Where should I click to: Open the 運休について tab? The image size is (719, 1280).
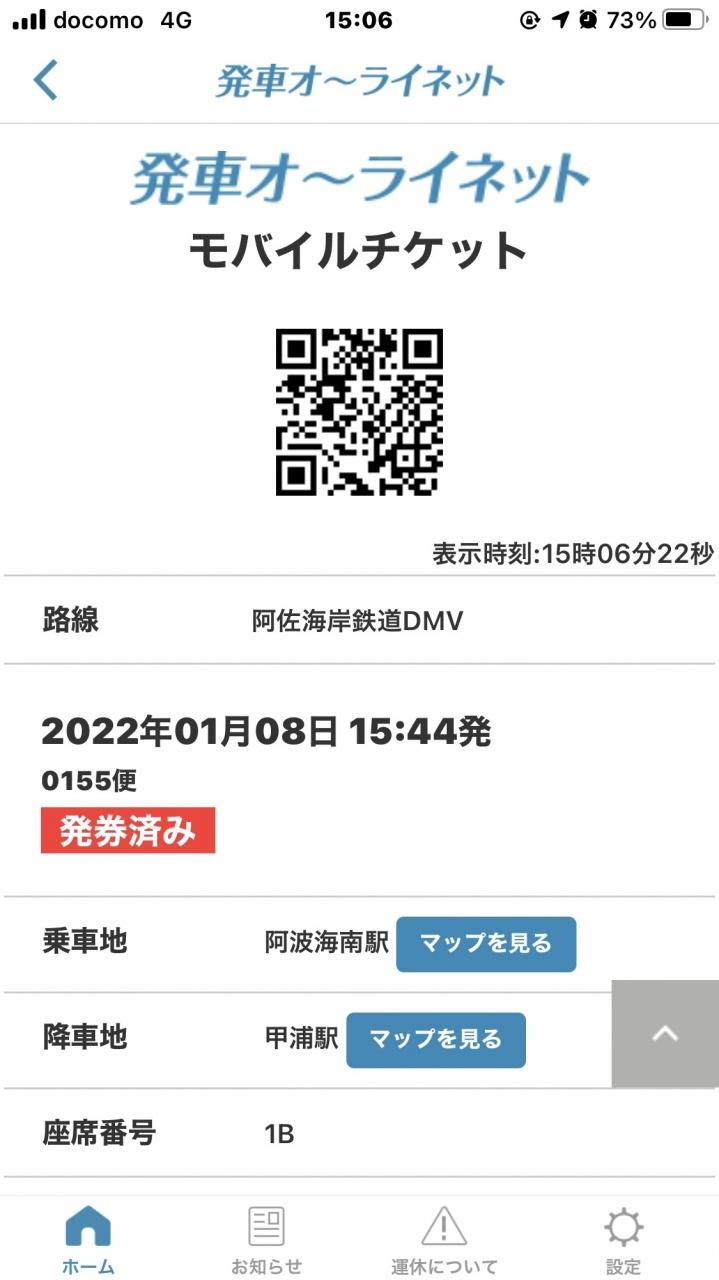(x=444, y=1240)
